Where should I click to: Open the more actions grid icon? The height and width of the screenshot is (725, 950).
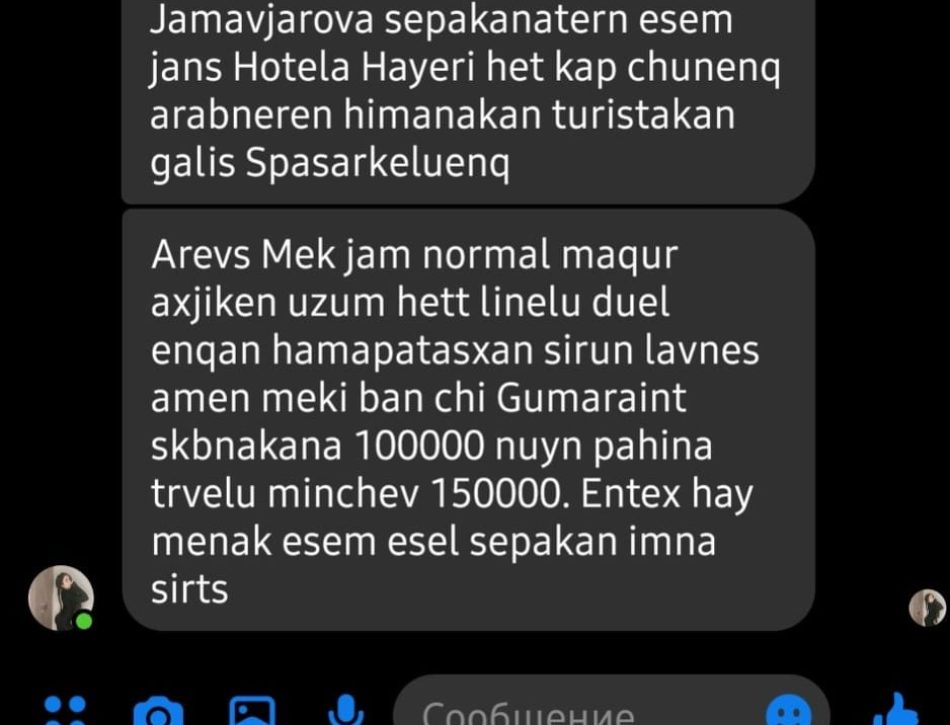pos(66,712)
